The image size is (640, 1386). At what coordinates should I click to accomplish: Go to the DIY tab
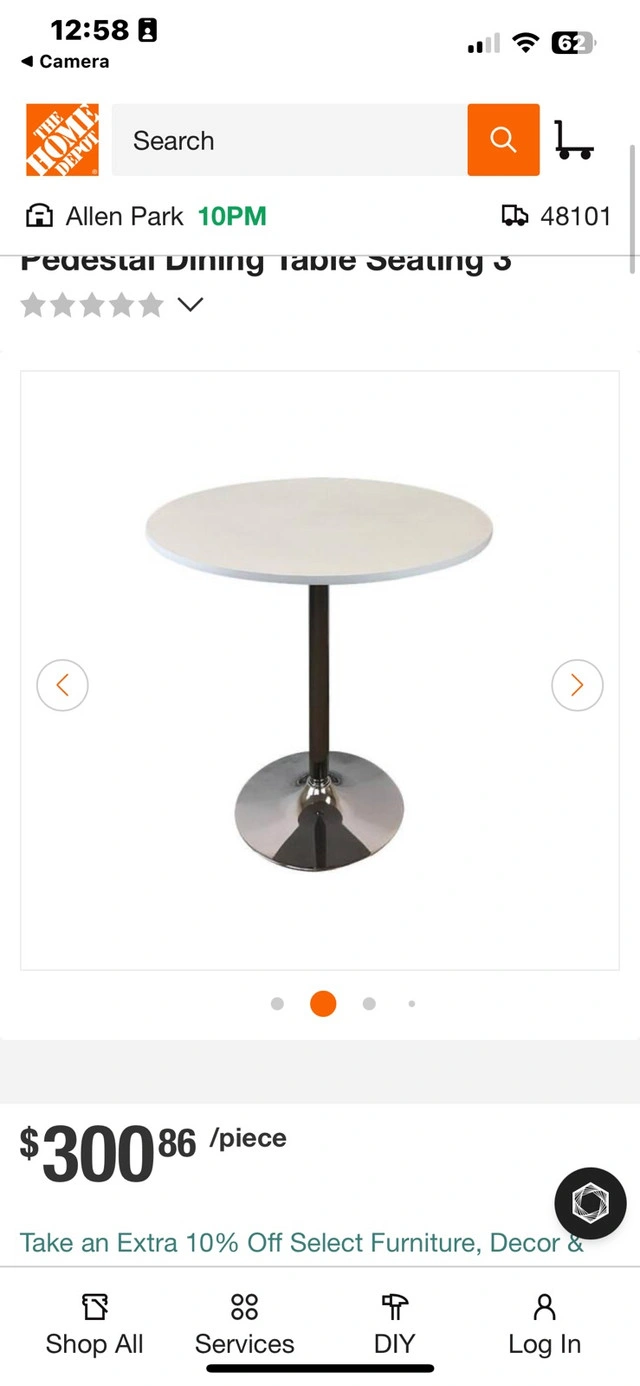click(394, 1325)
